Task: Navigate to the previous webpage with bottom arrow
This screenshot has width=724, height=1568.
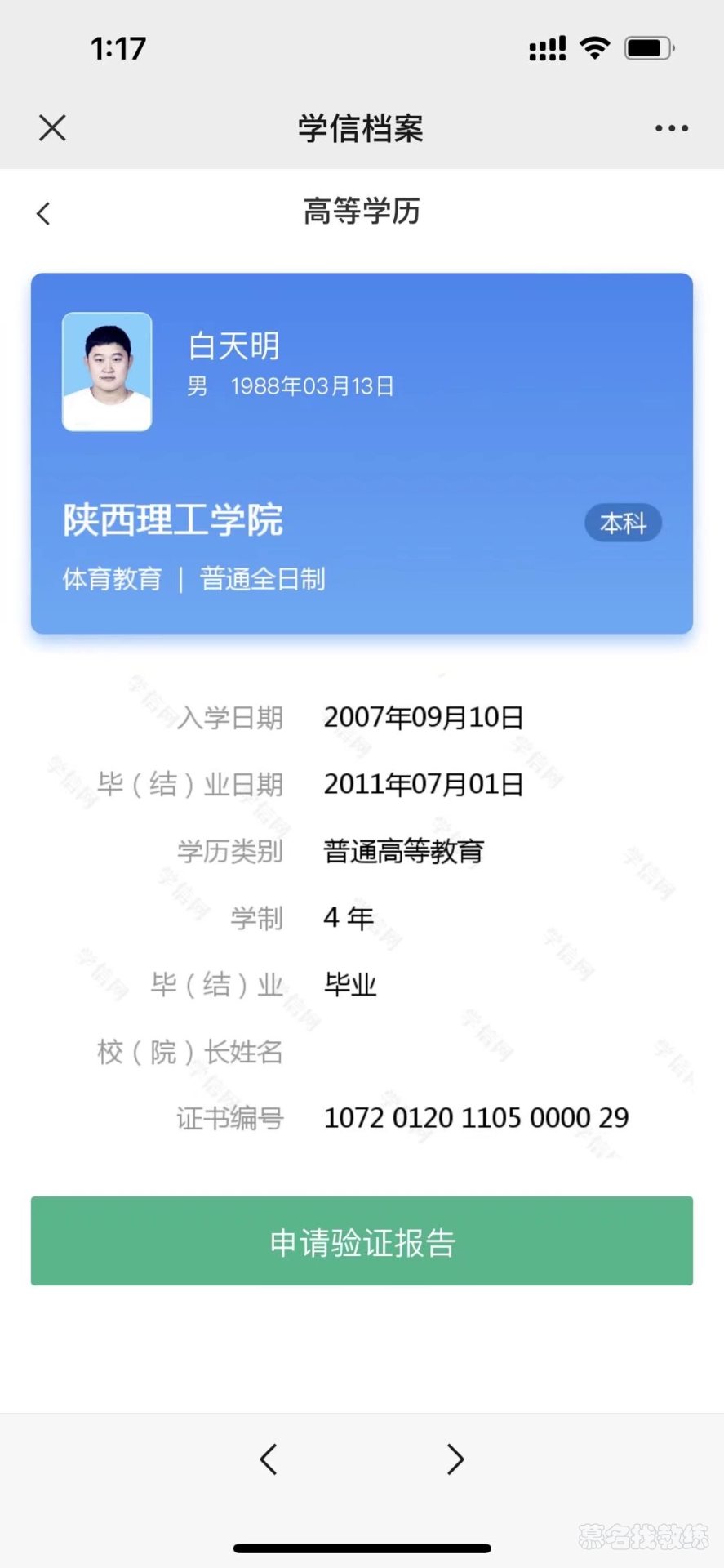Action: pos(269,1459)
